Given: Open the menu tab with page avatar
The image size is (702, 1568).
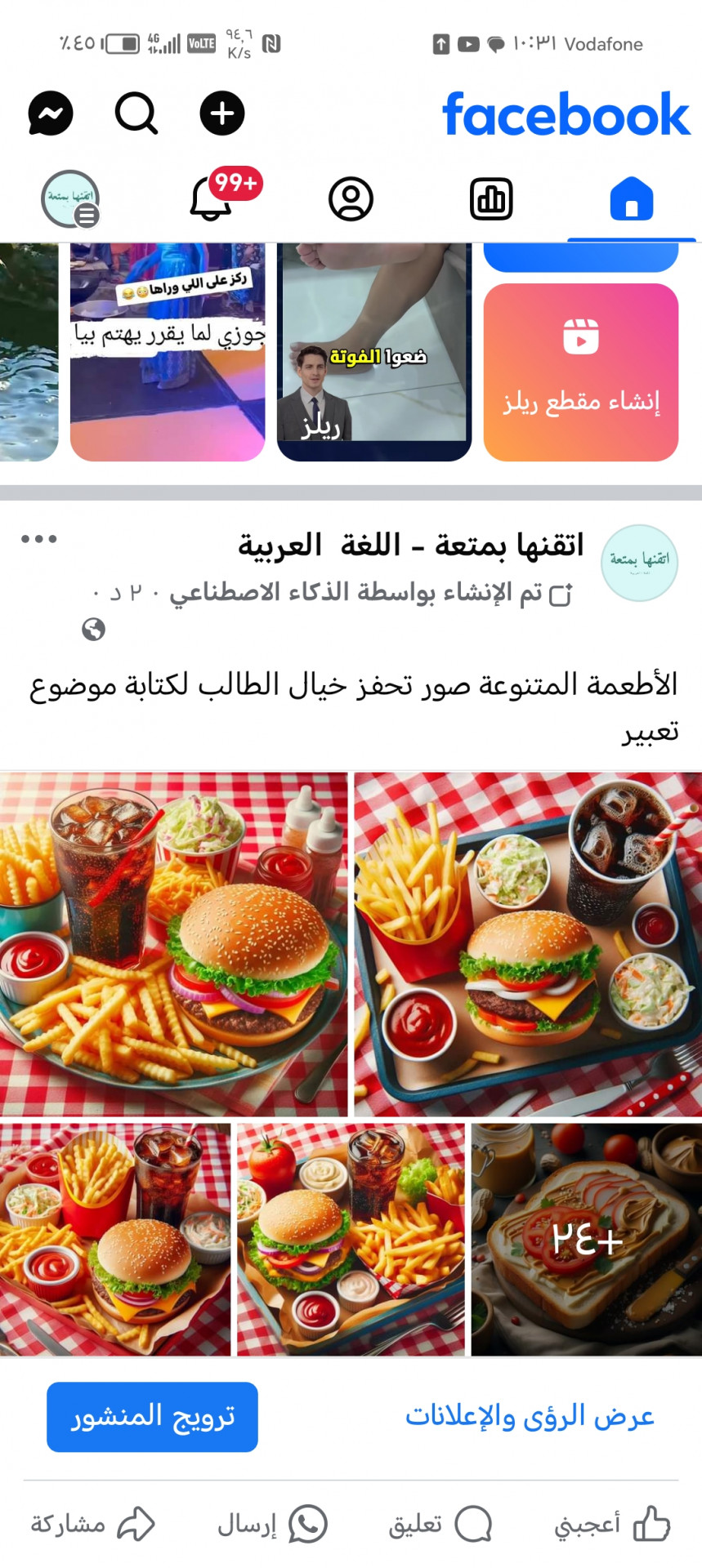Looking at the screenshot, I should (x=71, y=199).
